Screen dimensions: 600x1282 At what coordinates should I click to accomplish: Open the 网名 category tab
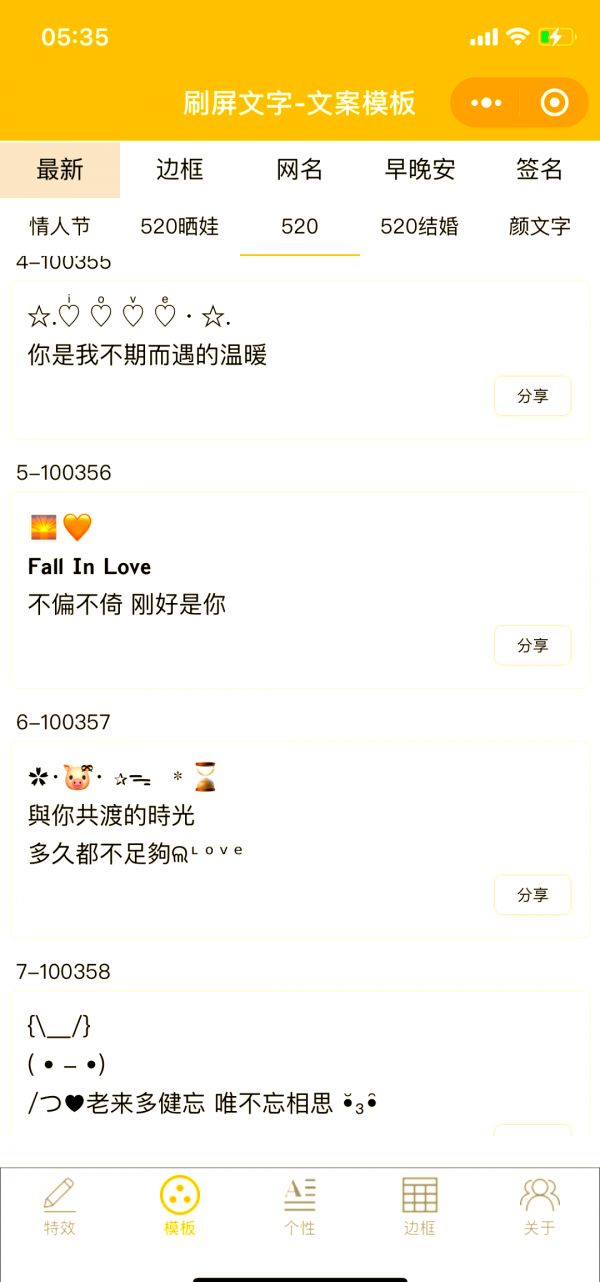(x=300, y=170)
